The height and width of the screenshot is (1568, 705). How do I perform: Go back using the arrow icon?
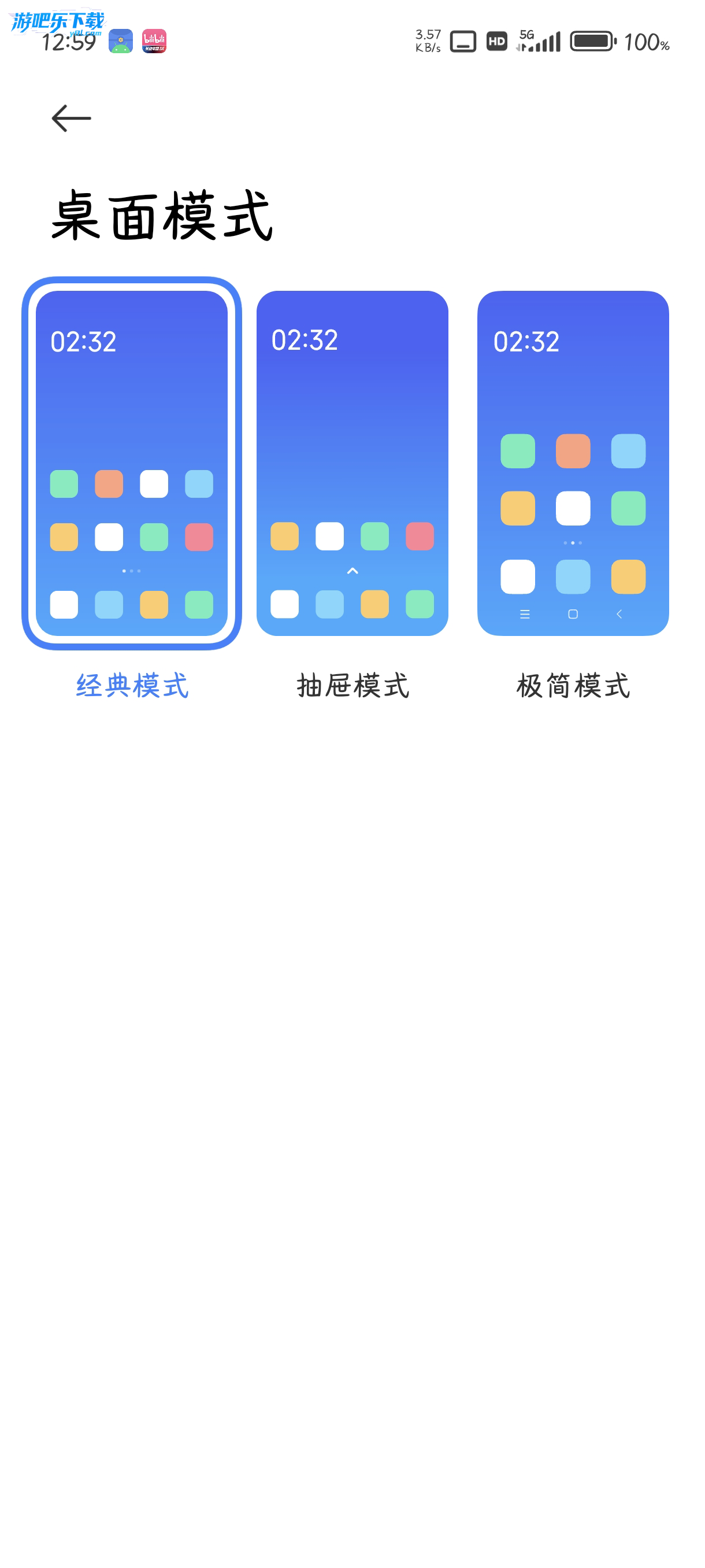(x=71, y=118)
